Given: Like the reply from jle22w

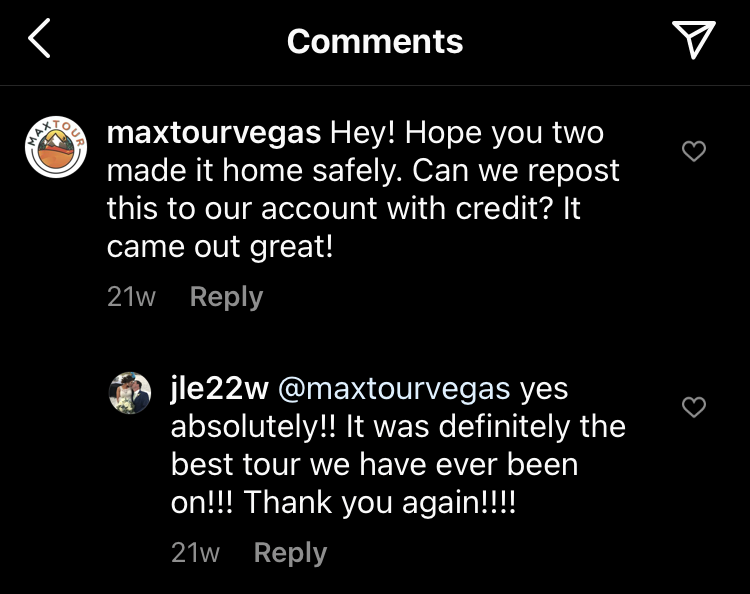Looking at the screenshot, I should [x=693, y=407].
